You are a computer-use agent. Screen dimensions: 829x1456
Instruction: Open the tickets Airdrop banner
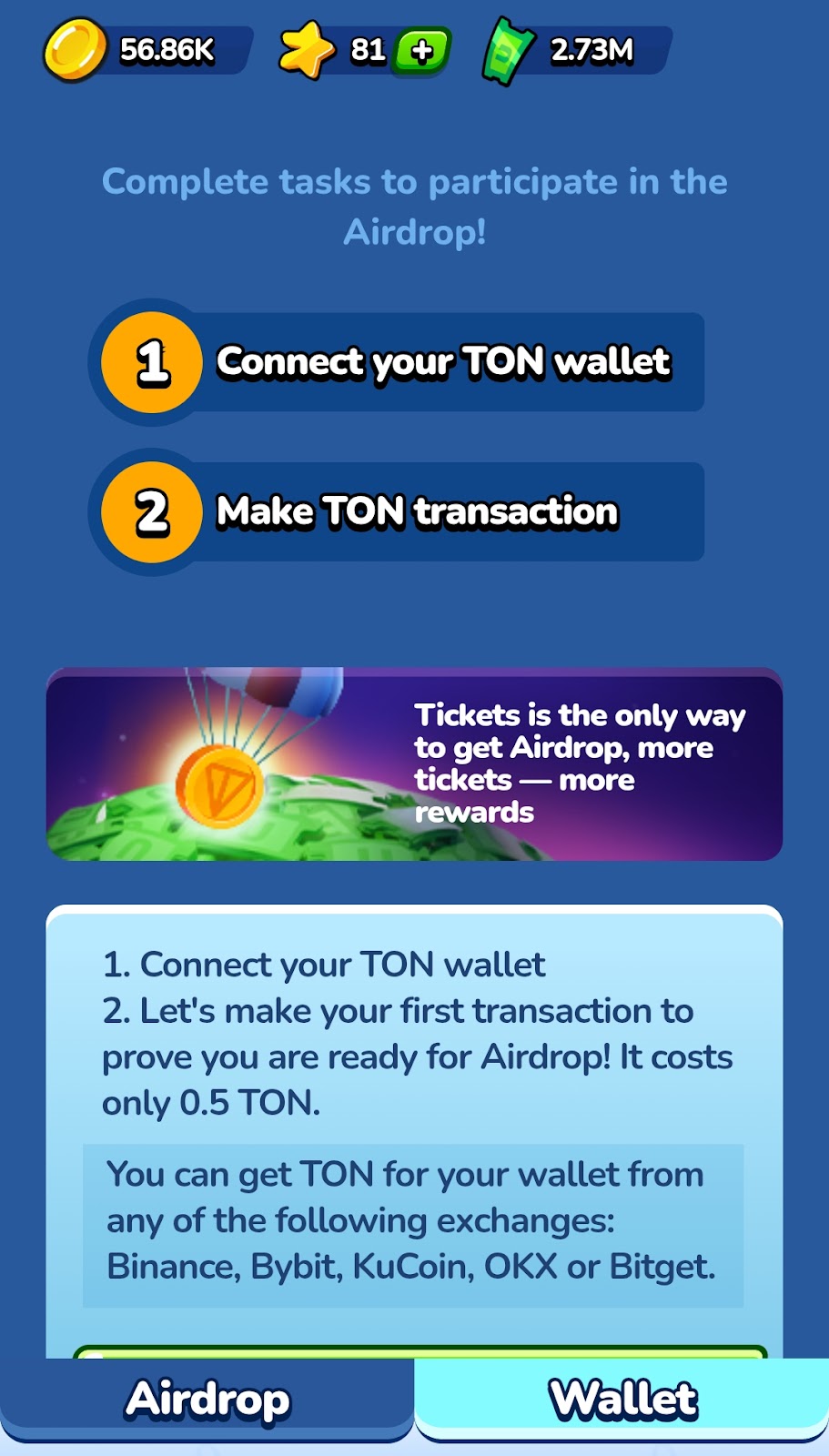[414, 764]
